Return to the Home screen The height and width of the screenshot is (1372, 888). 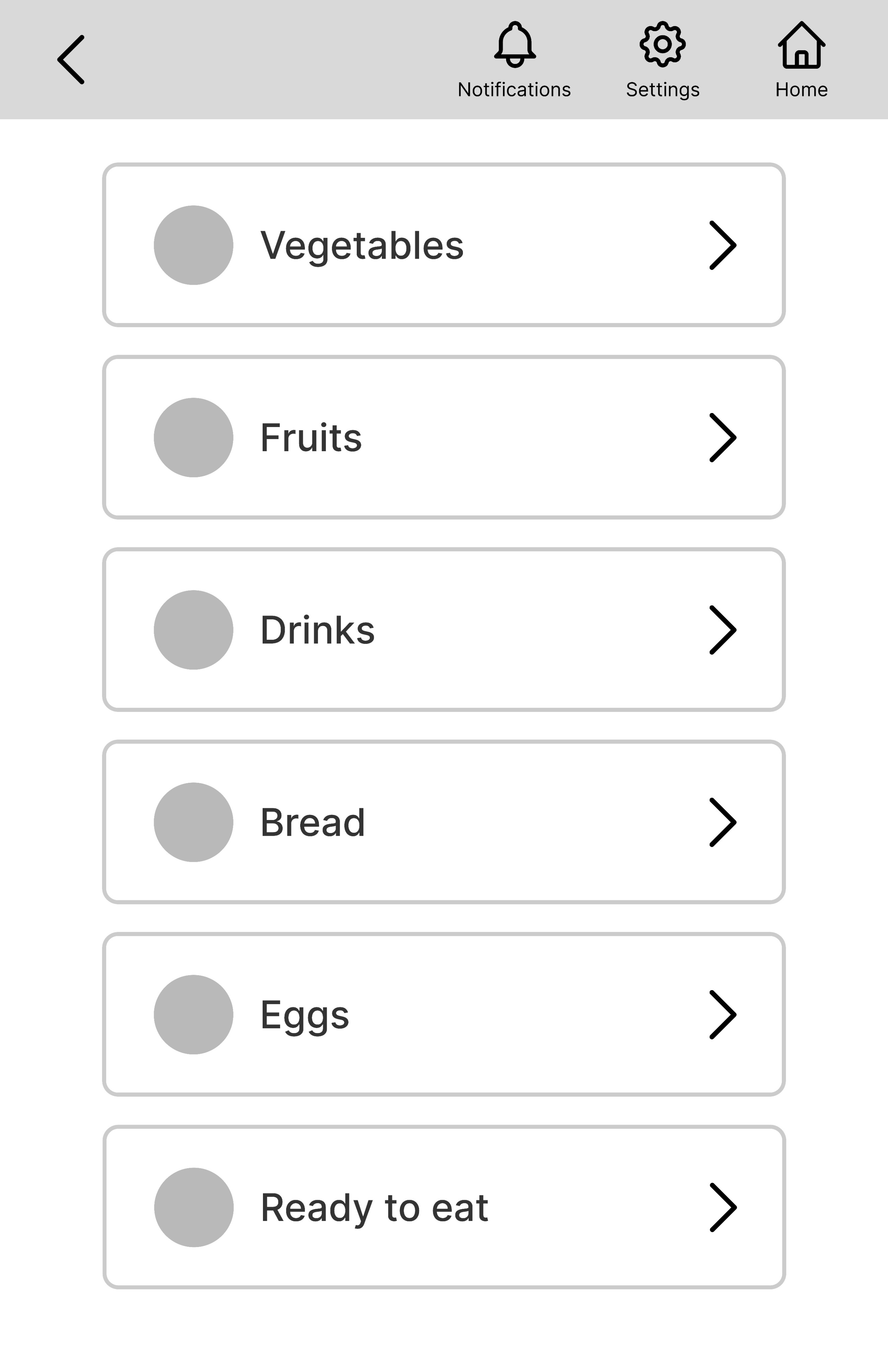click(801, 59)
